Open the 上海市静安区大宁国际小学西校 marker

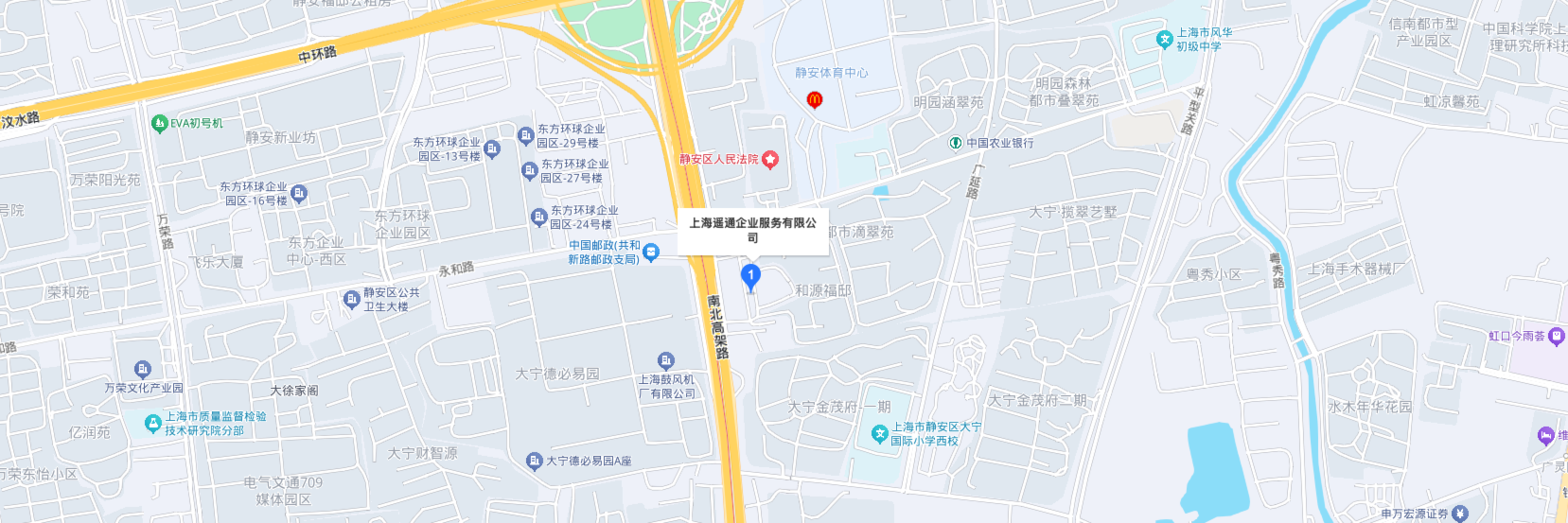tap(878, 433)
